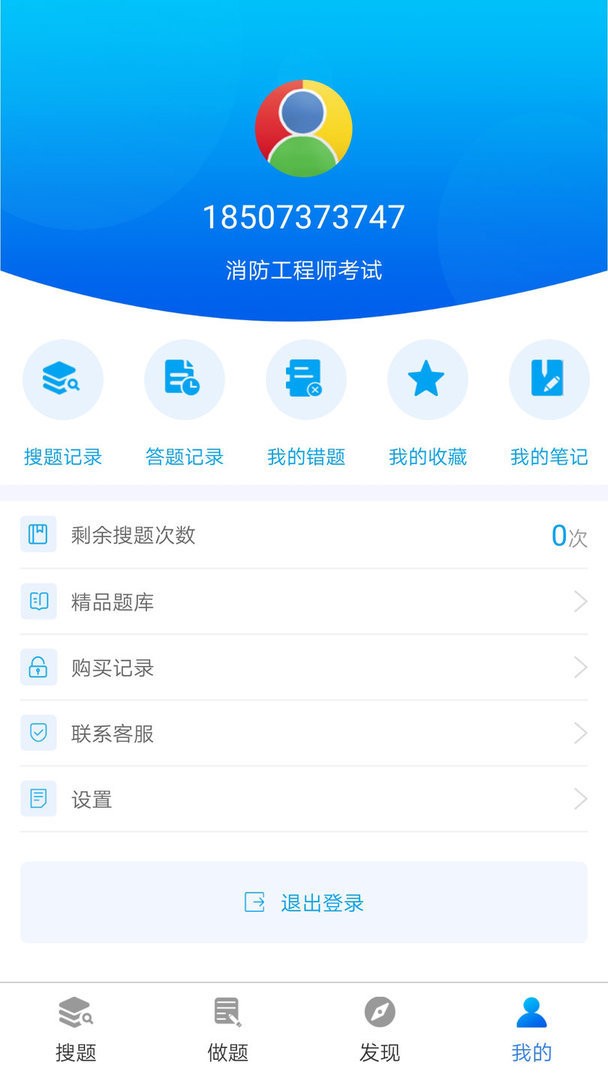Tap the profile avatar picture

click(304, 128)
